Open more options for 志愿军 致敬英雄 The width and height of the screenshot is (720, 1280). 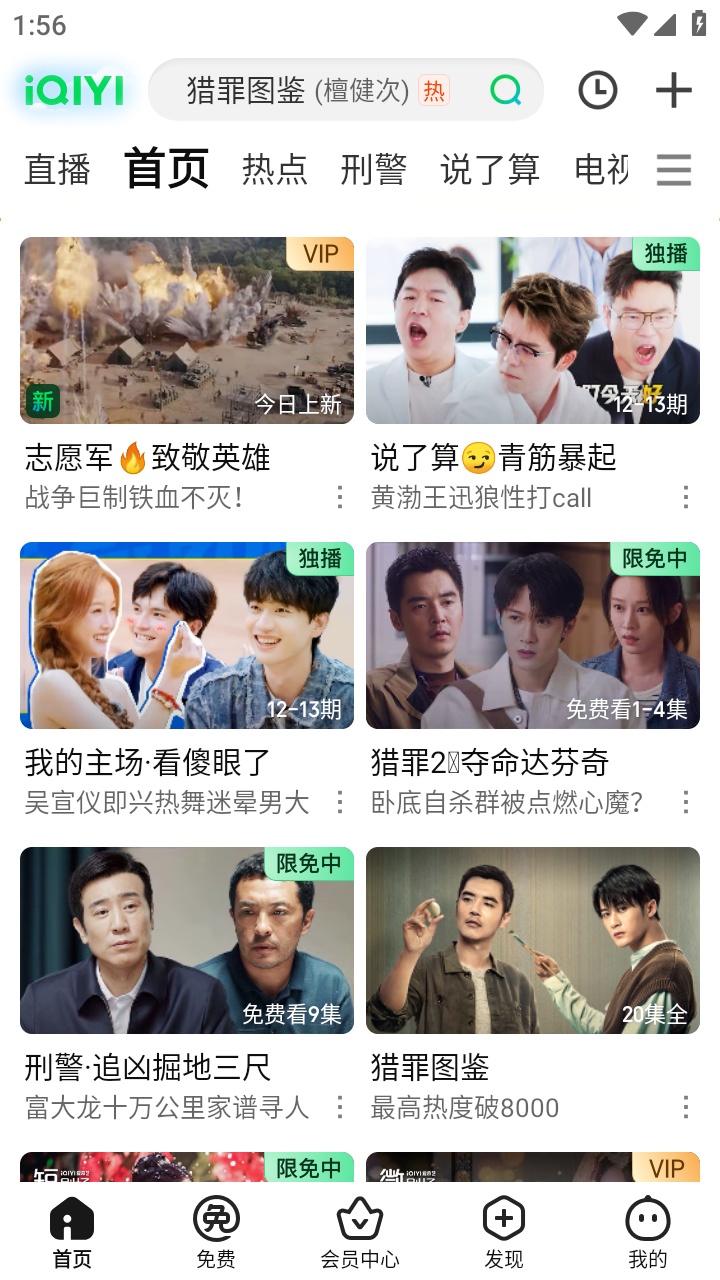tap(340, 497)
